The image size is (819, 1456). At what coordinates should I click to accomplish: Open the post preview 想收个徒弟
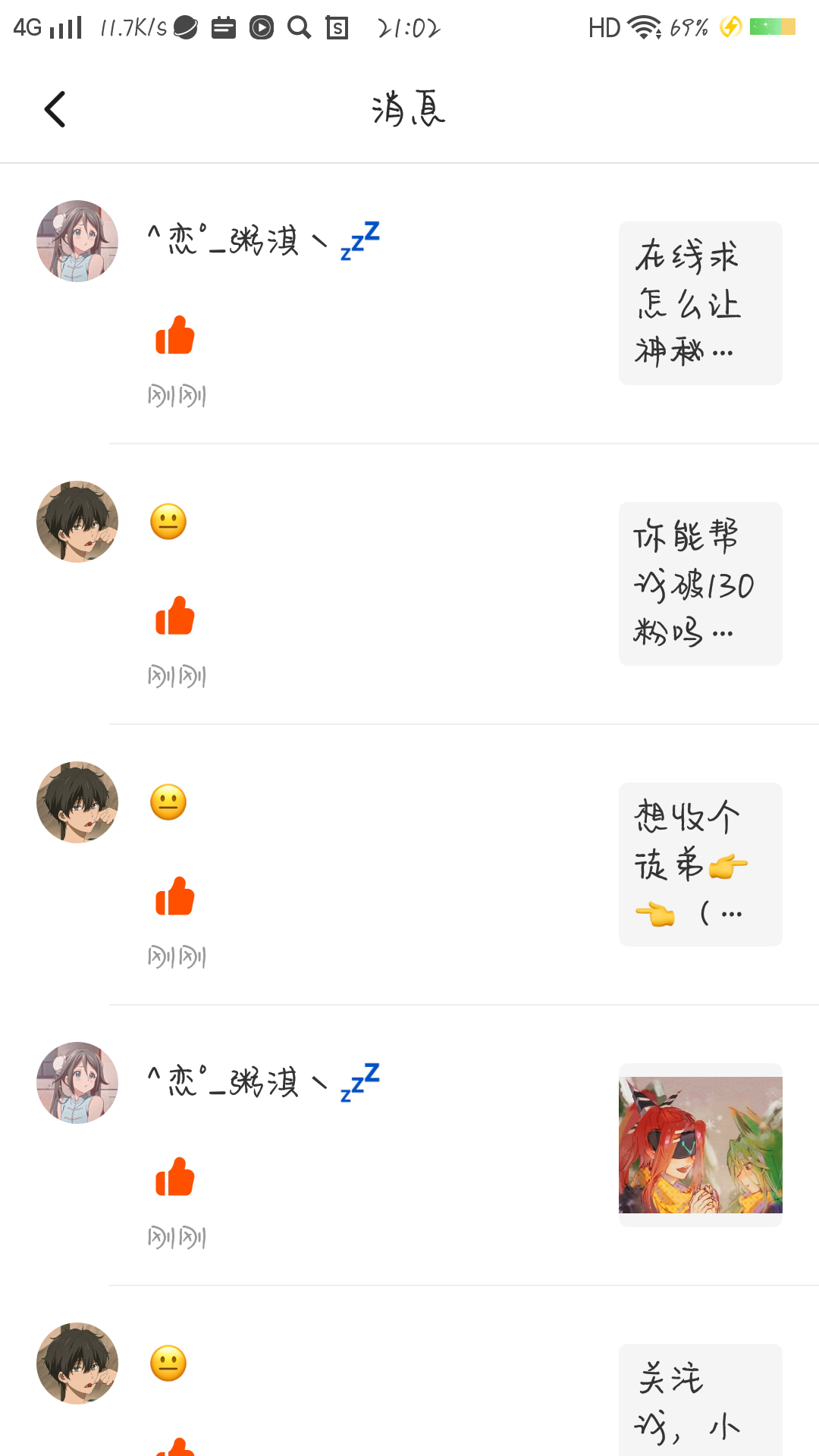pyautogui.click(x=700, y=864)
